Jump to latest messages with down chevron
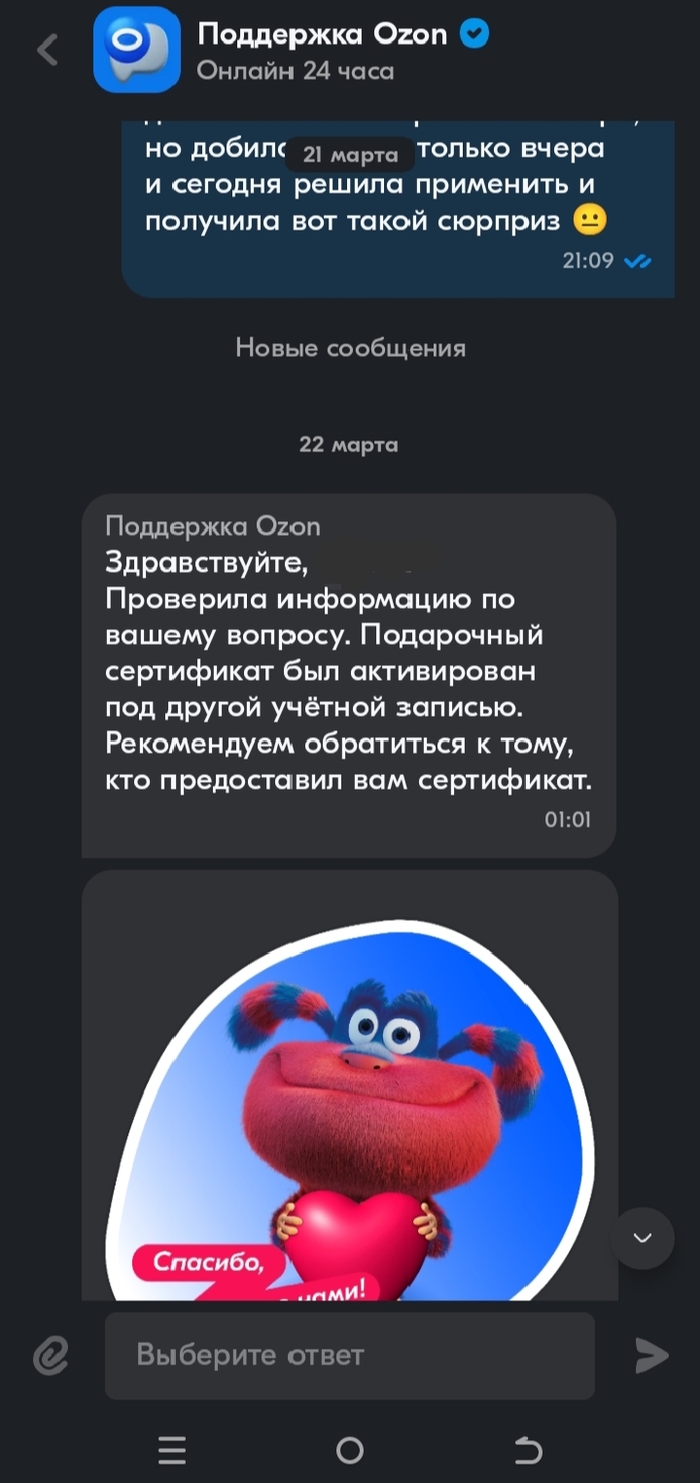 pyautogui.click(x=642, y=1239)
